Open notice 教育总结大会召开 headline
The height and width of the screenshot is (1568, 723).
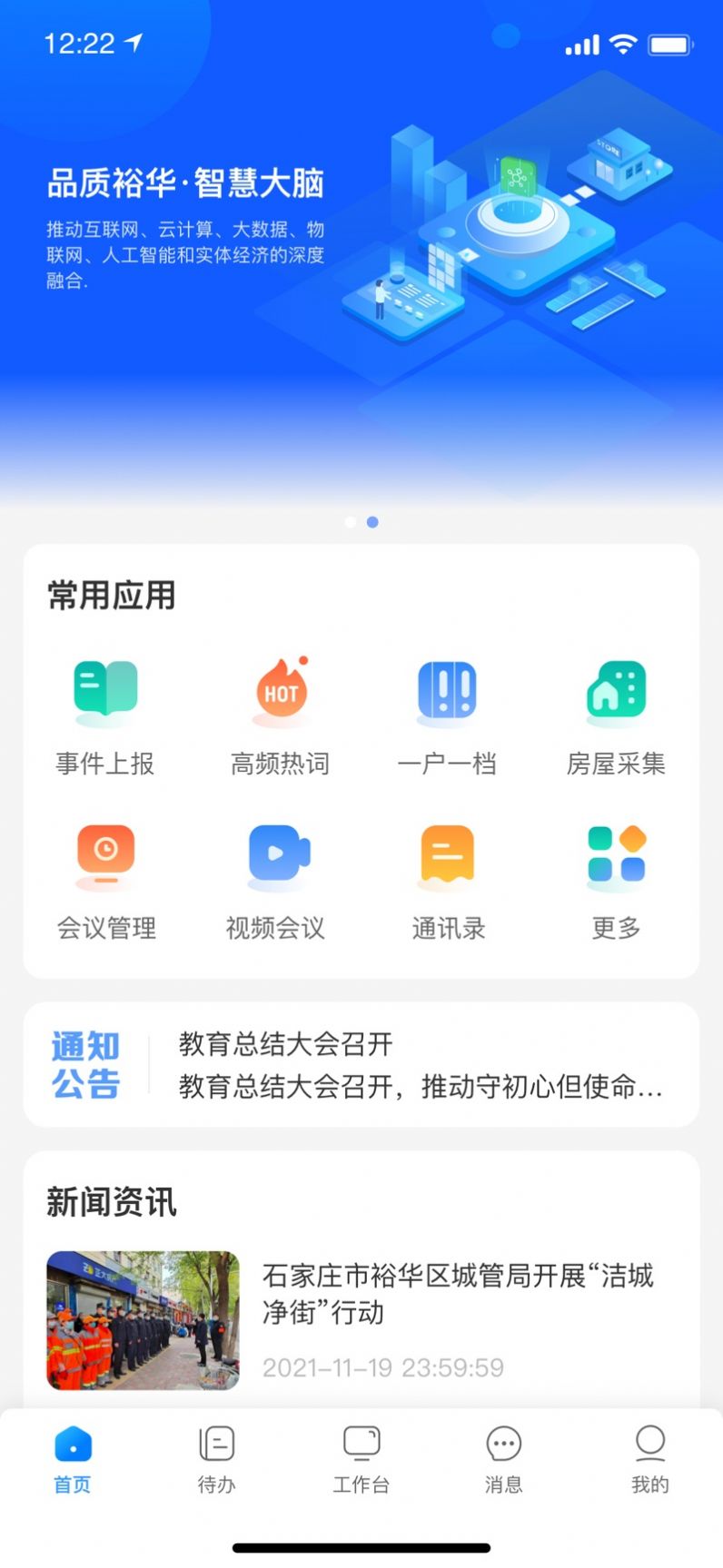pos(284,1045)
